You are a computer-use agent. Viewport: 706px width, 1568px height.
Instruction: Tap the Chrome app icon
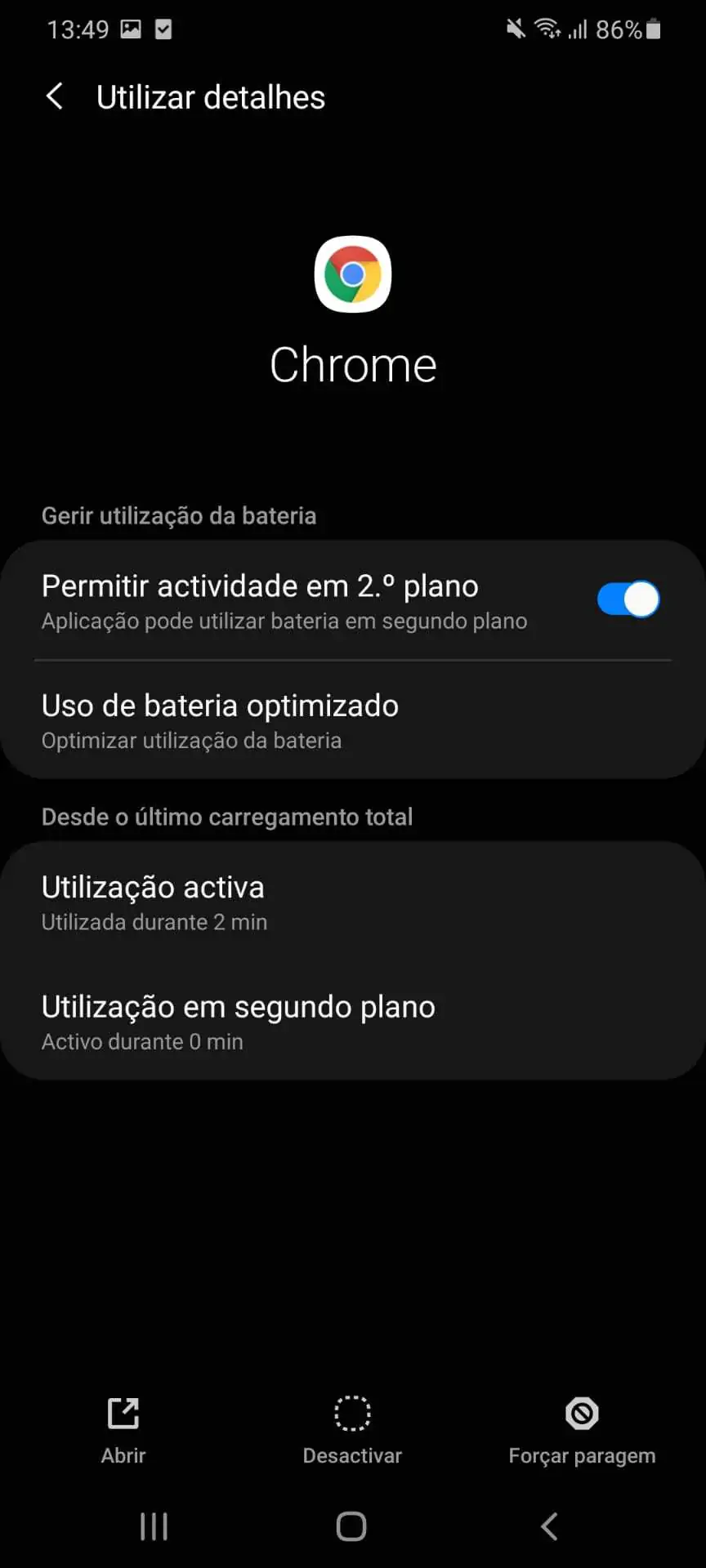pyautogui.click(x=352, y=274)
